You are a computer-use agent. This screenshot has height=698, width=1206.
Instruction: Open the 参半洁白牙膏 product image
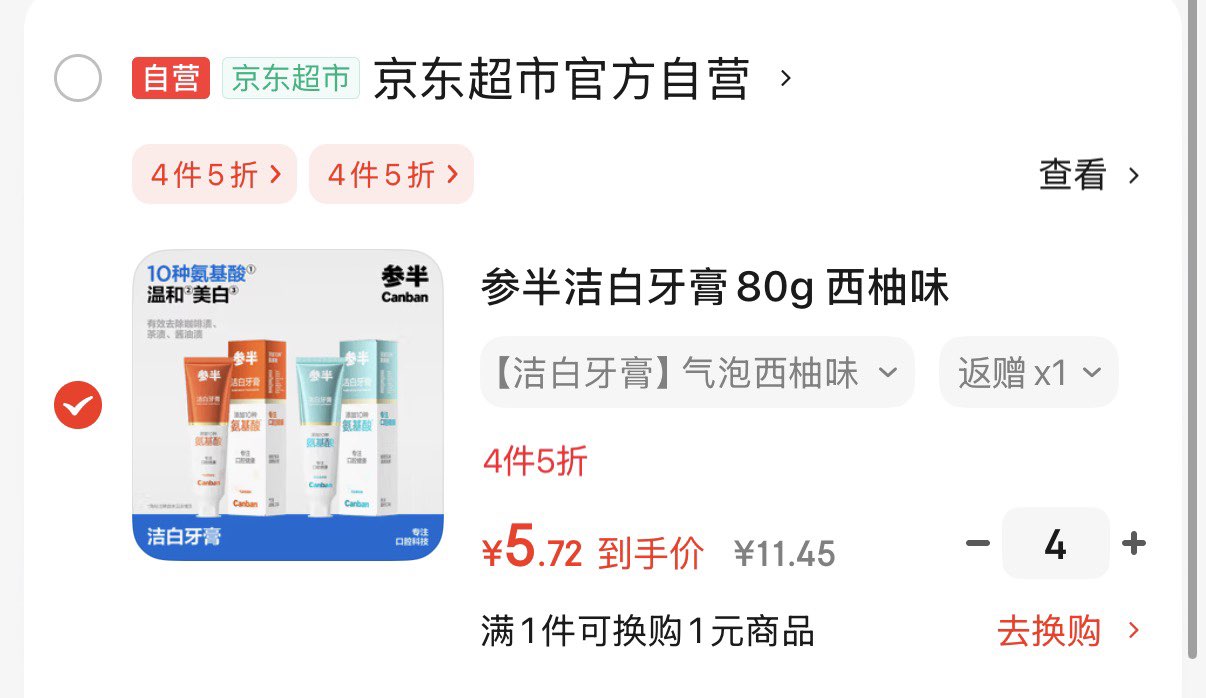tap(288, 405)
